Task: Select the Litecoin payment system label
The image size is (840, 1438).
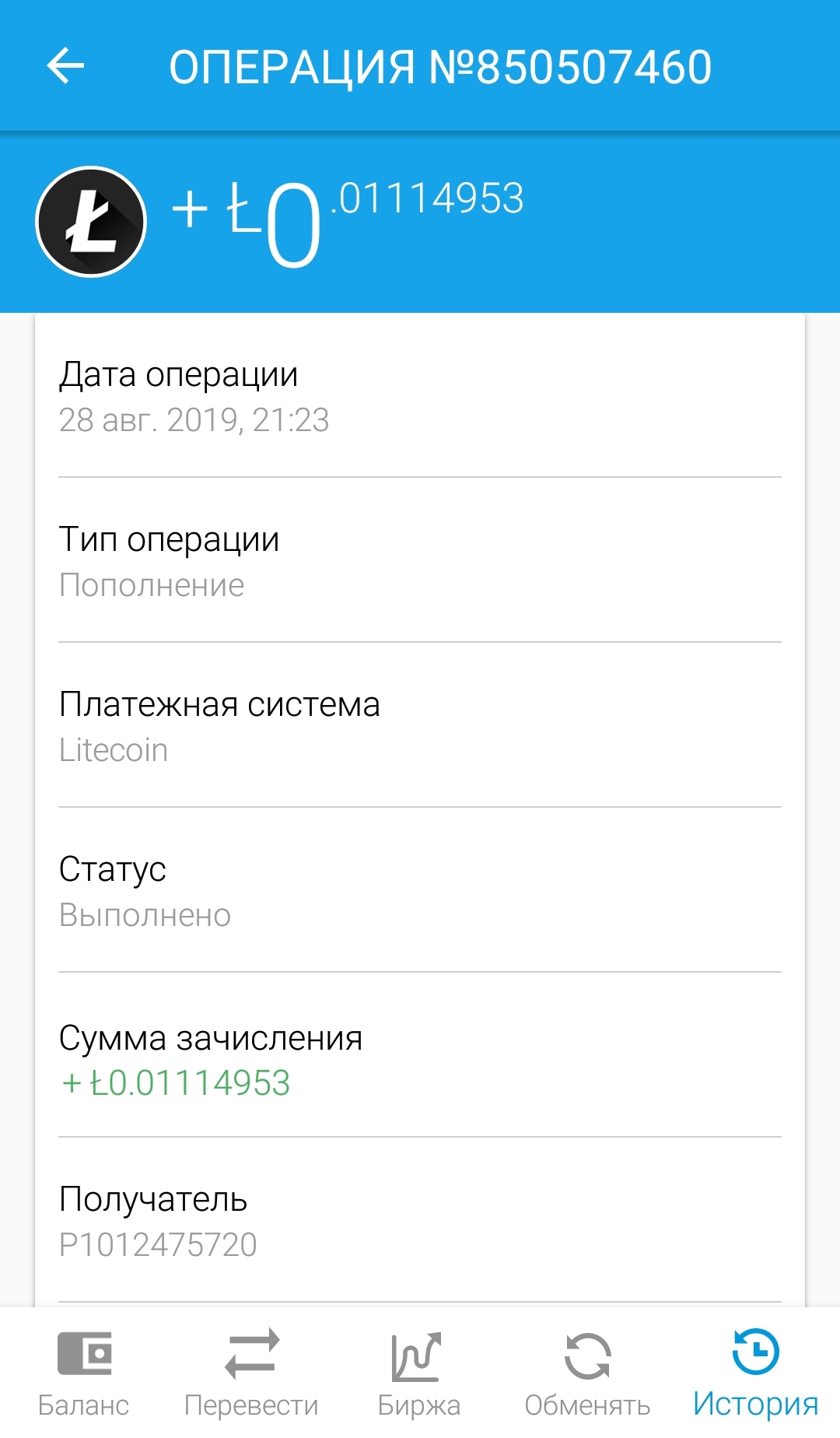Action: pyautogui.click(x=114, y=750)
